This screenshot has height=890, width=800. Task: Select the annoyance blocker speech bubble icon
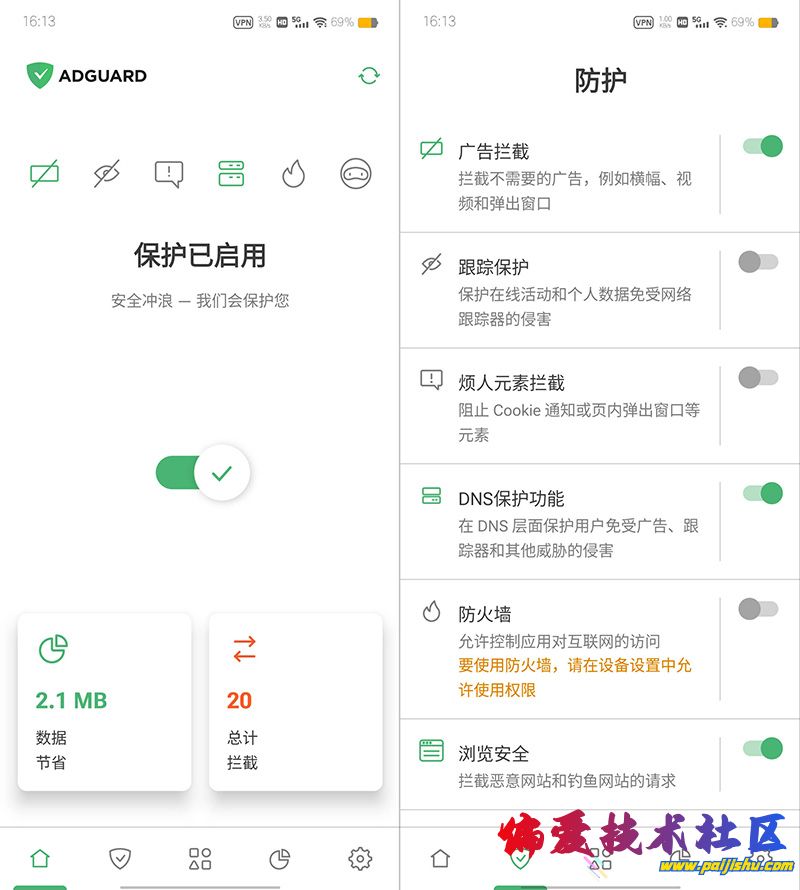pyautogui.click(x=168, y=173)
